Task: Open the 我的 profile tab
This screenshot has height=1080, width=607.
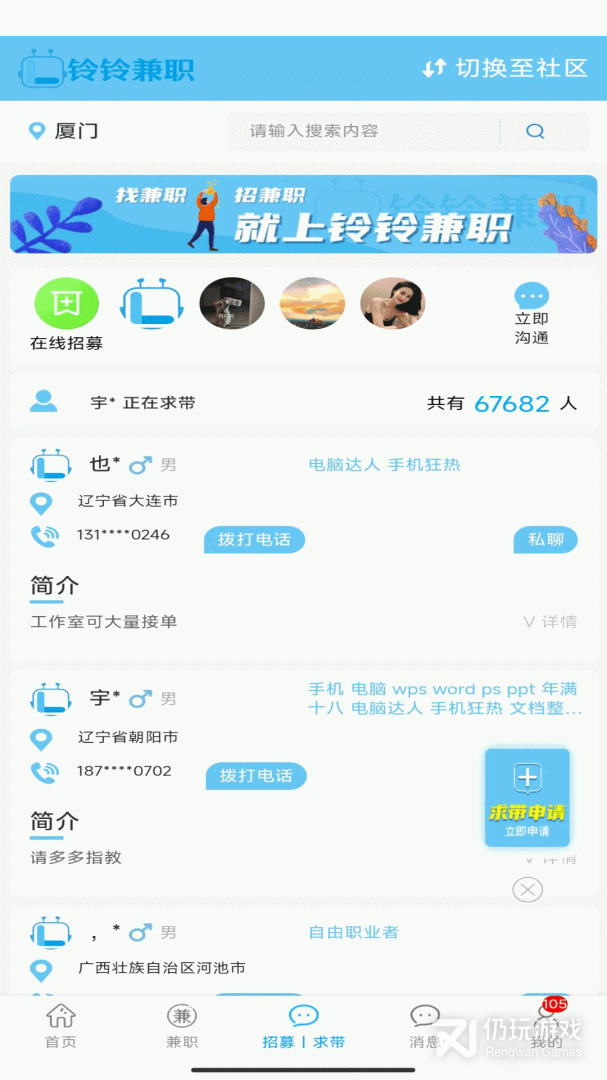Action: [546, 1026]
